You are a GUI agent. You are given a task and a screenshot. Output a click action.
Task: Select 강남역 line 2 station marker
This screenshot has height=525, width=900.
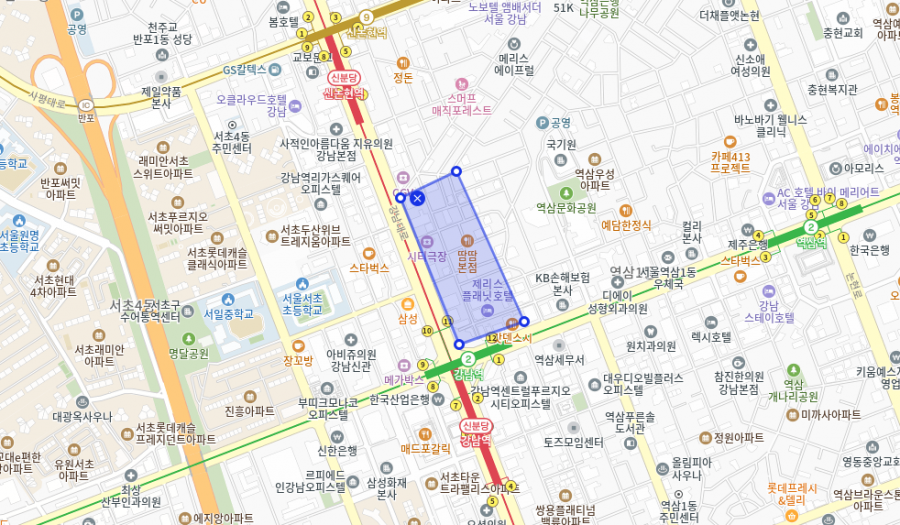point(467,358)
